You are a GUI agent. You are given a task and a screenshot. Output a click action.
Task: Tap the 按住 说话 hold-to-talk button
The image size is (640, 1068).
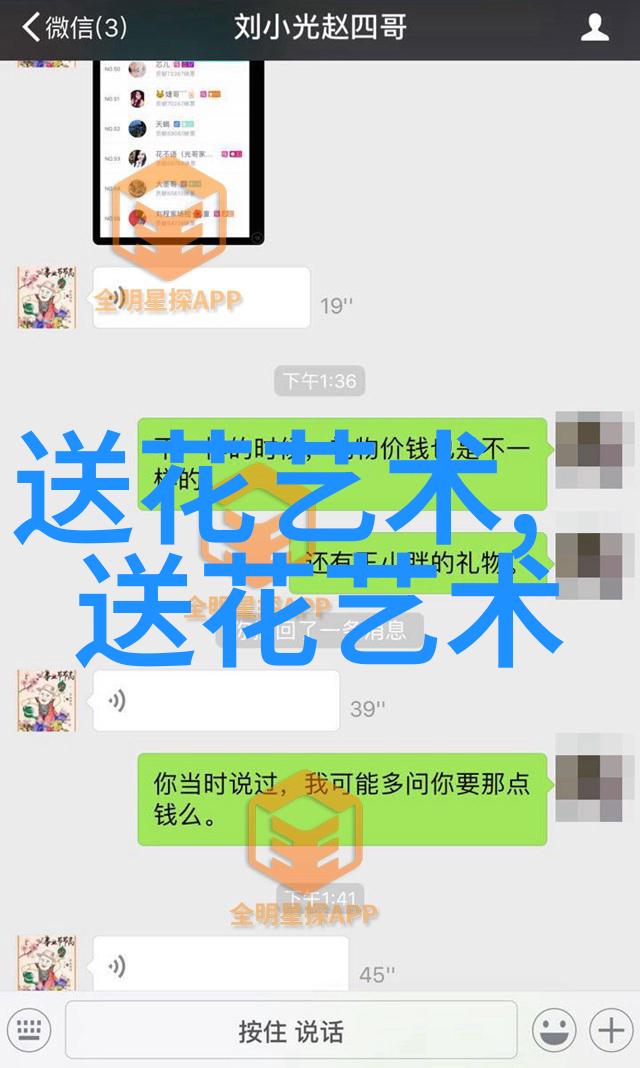[x=291, y=1029]
